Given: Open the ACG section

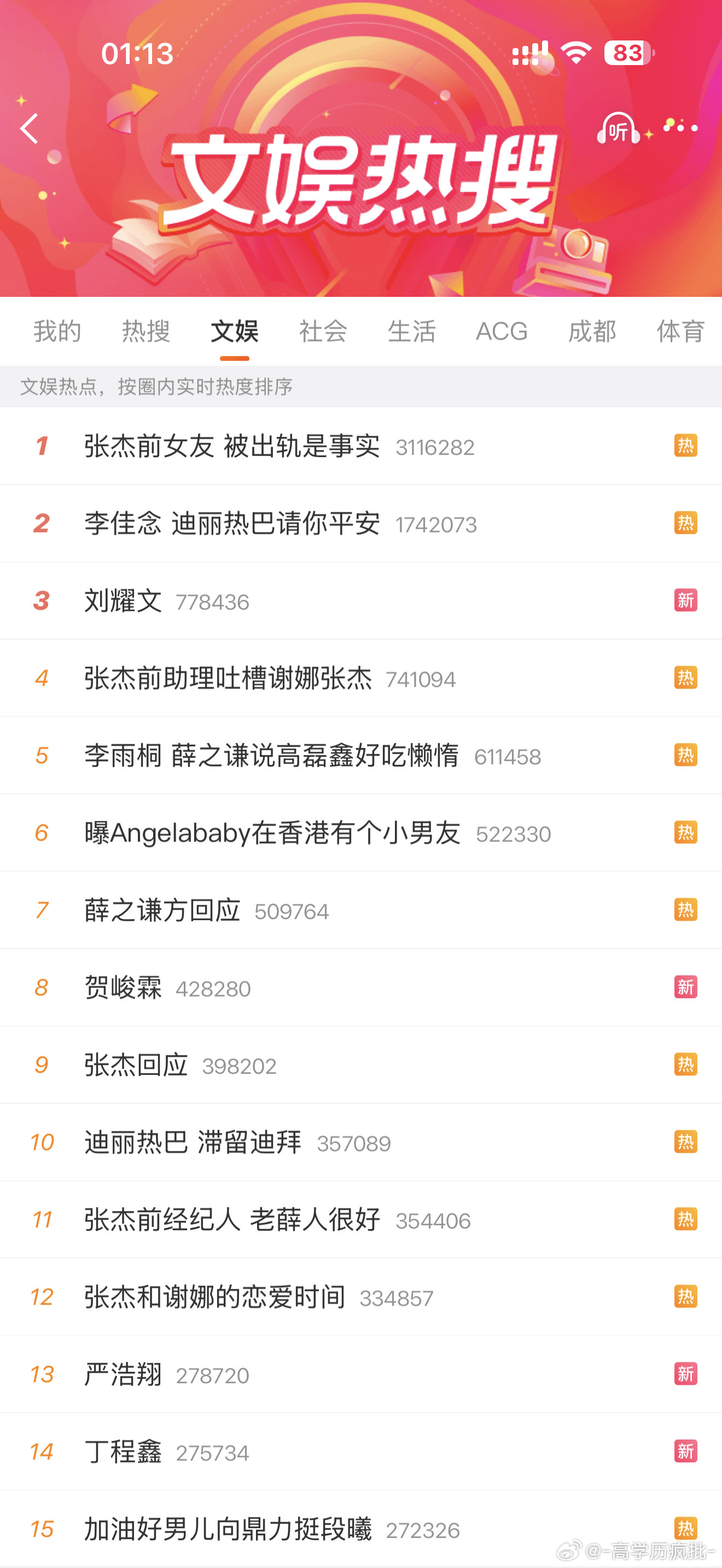Looking at the screenshot, I should tap(501, 331).
